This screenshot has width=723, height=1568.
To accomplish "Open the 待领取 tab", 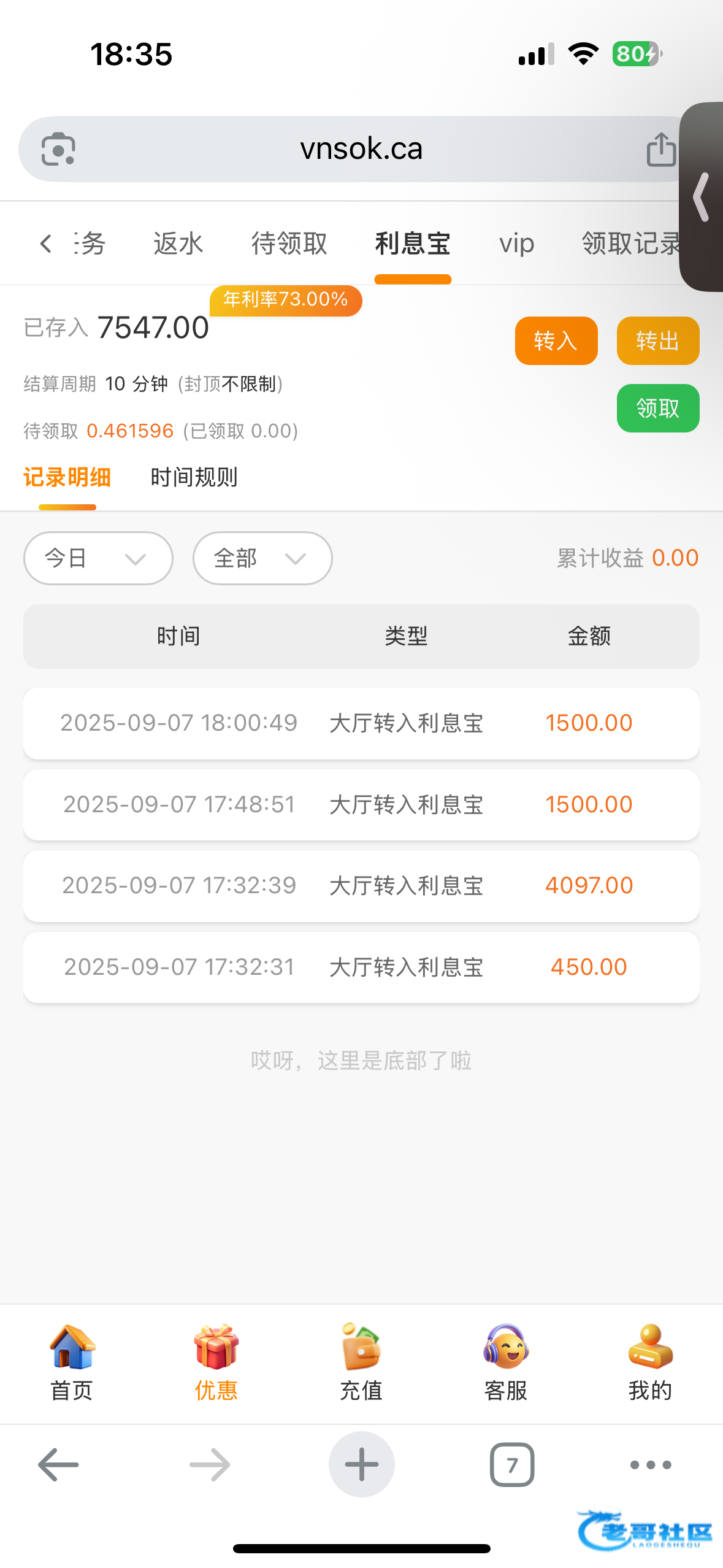I will tap(289, 244).
